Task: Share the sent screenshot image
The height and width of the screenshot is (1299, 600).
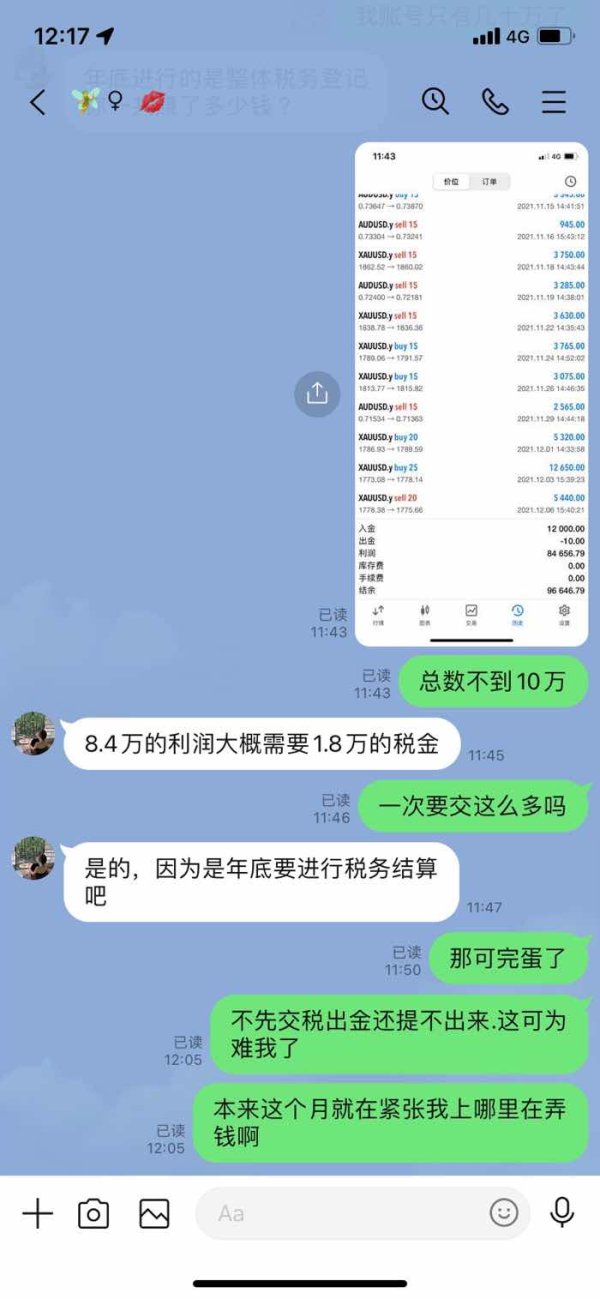Action: coord(317,394)
